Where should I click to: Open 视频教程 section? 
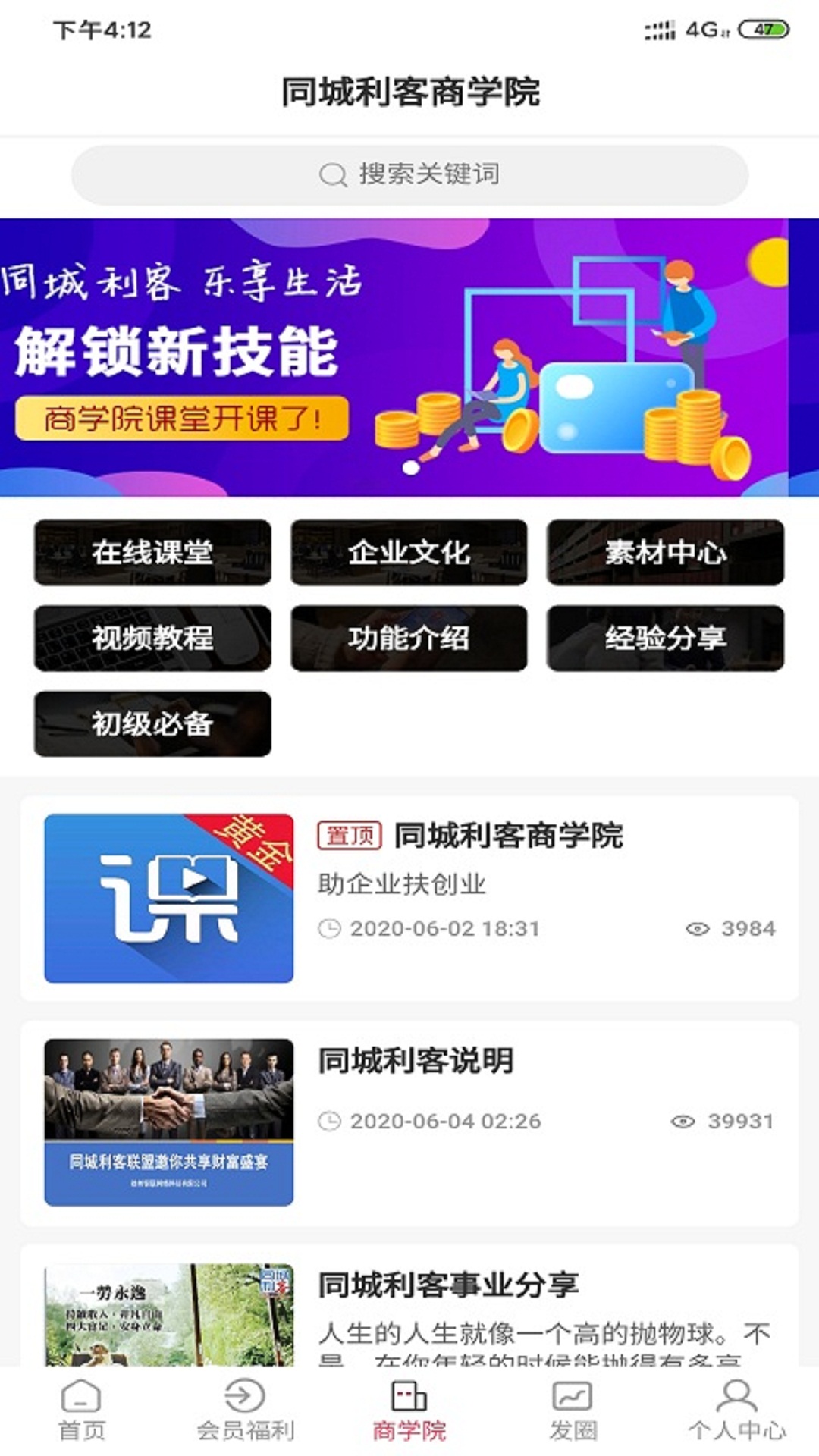152,638
